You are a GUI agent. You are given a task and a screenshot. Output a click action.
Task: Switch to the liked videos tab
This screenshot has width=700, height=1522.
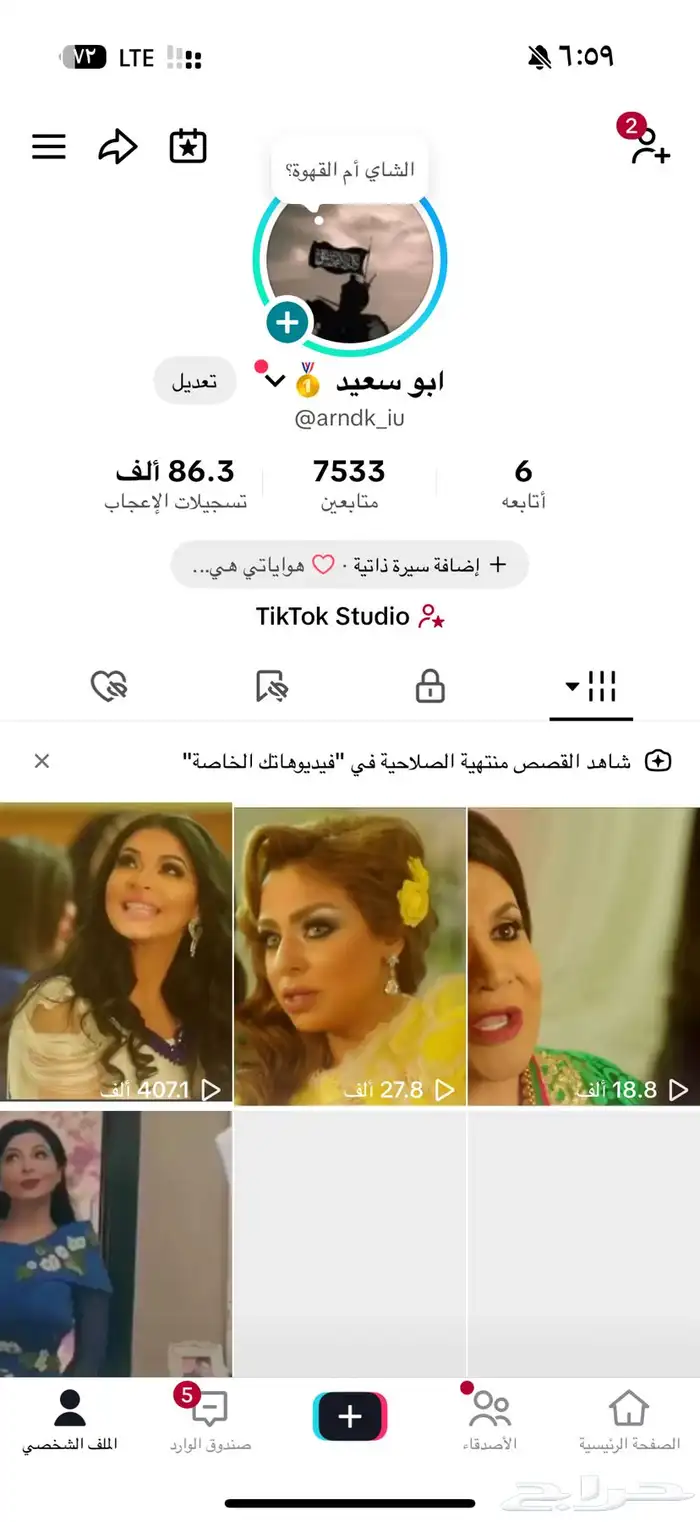(x=109, y=687)
